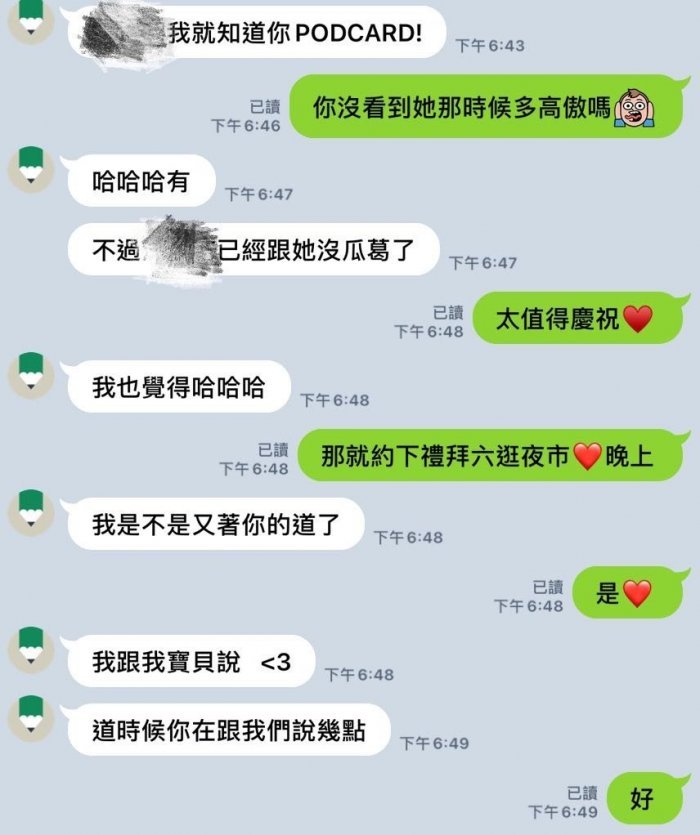Tap the avatar next to "我也覺得哈哈哈"
The width and height of the screenshot is (700, 835).
tap(31, 374)
